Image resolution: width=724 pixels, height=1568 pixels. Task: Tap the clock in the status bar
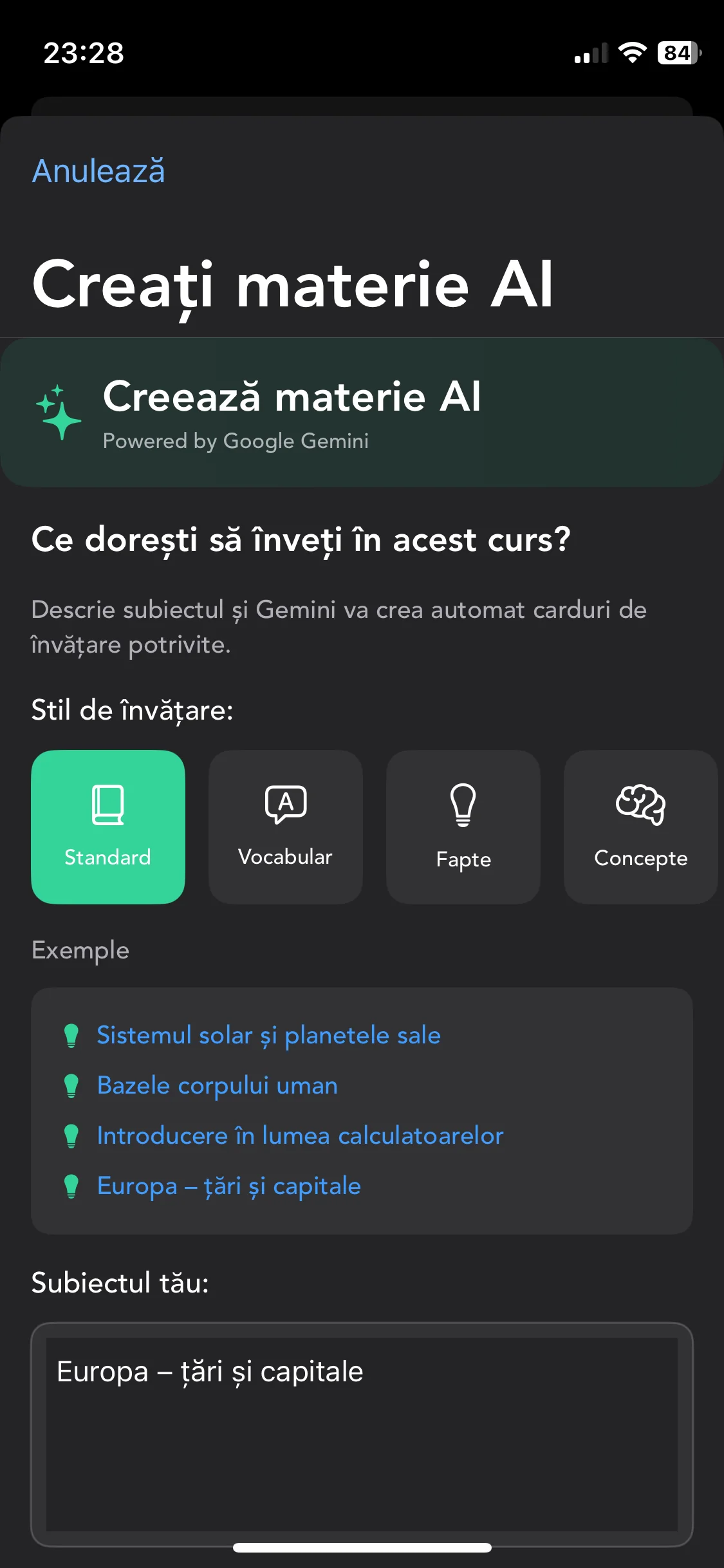[x=84, y=54]
